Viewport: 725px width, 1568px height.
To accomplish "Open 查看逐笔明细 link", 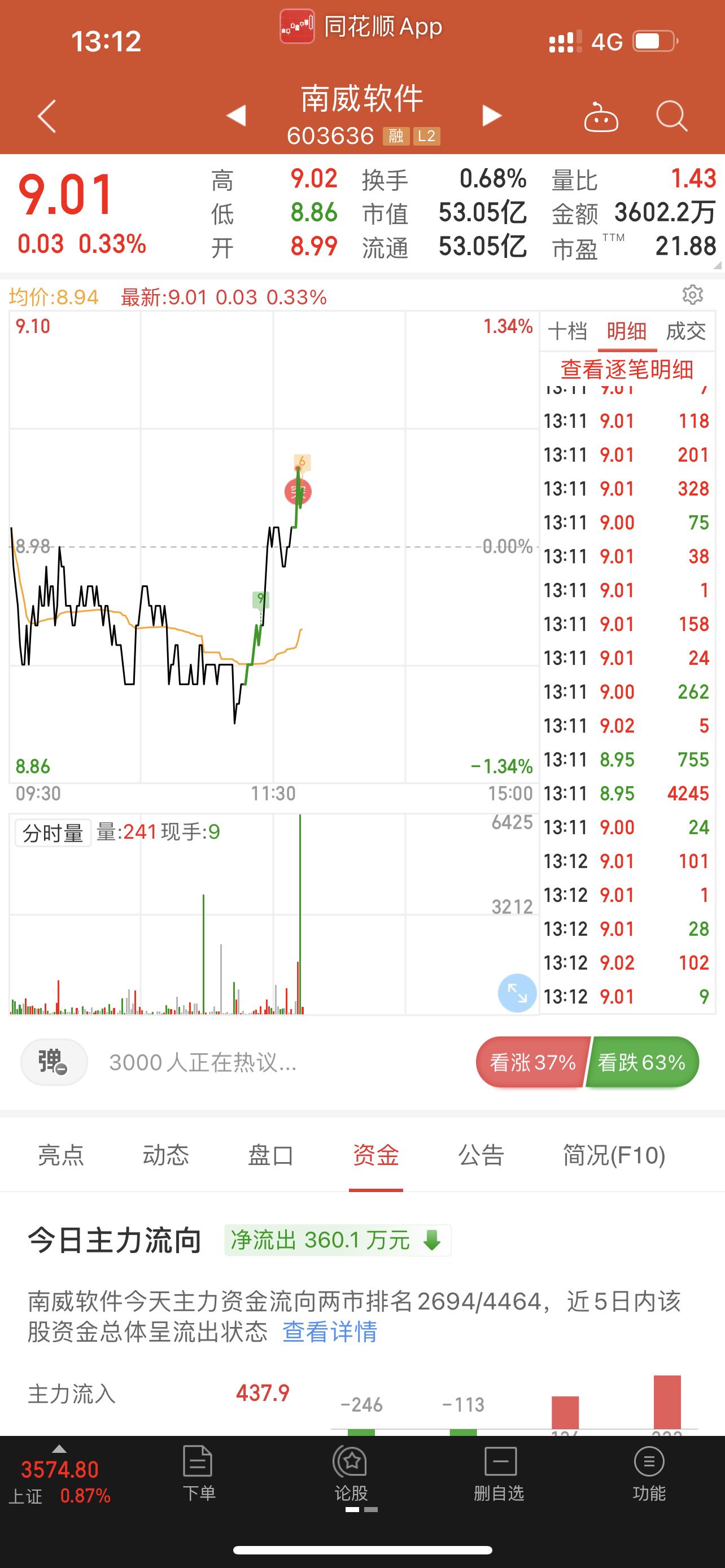I will coord(627,370).
